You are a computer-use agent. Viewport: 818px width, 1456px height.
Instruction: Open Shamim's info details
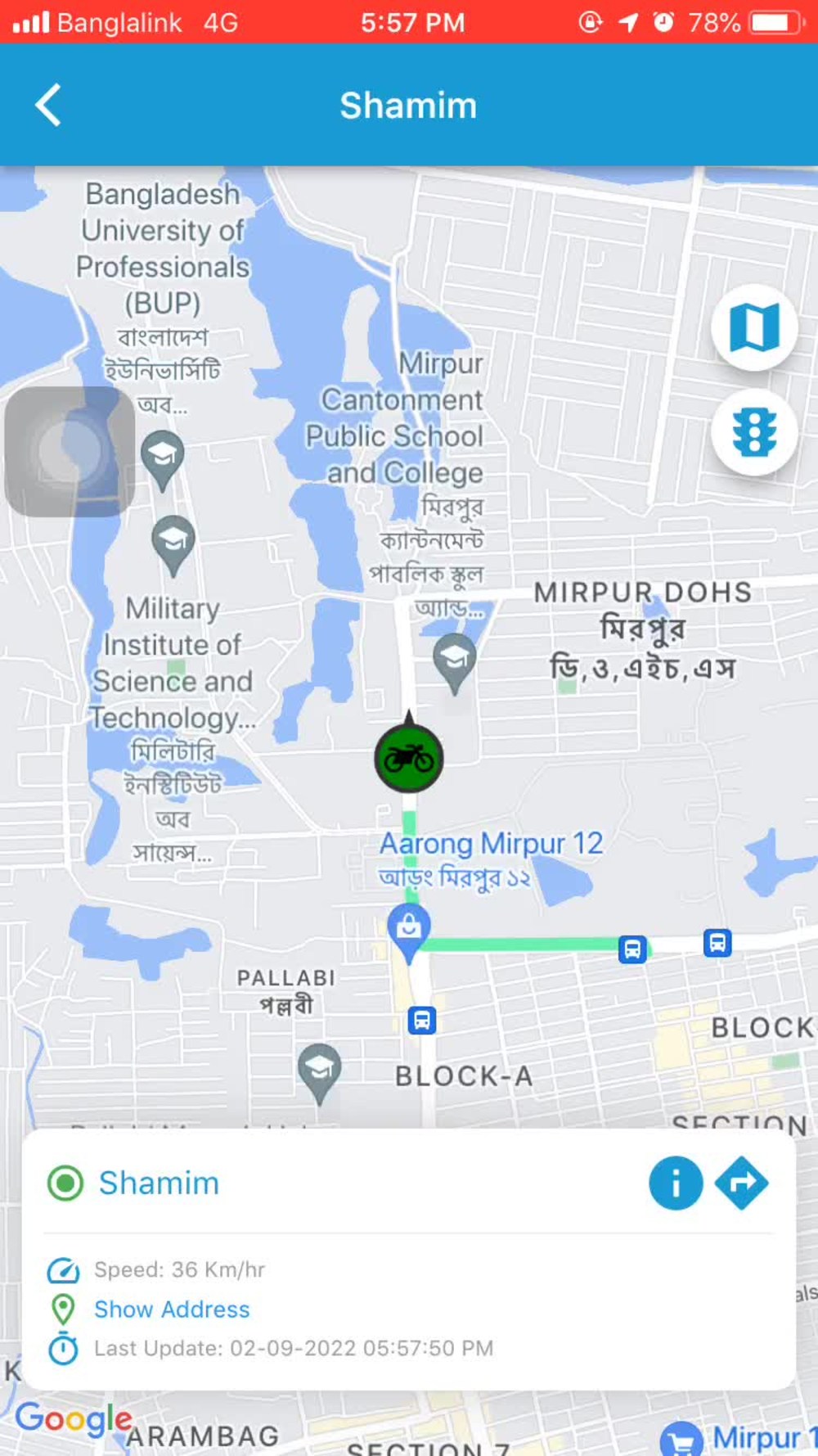tap(676, 1183)
